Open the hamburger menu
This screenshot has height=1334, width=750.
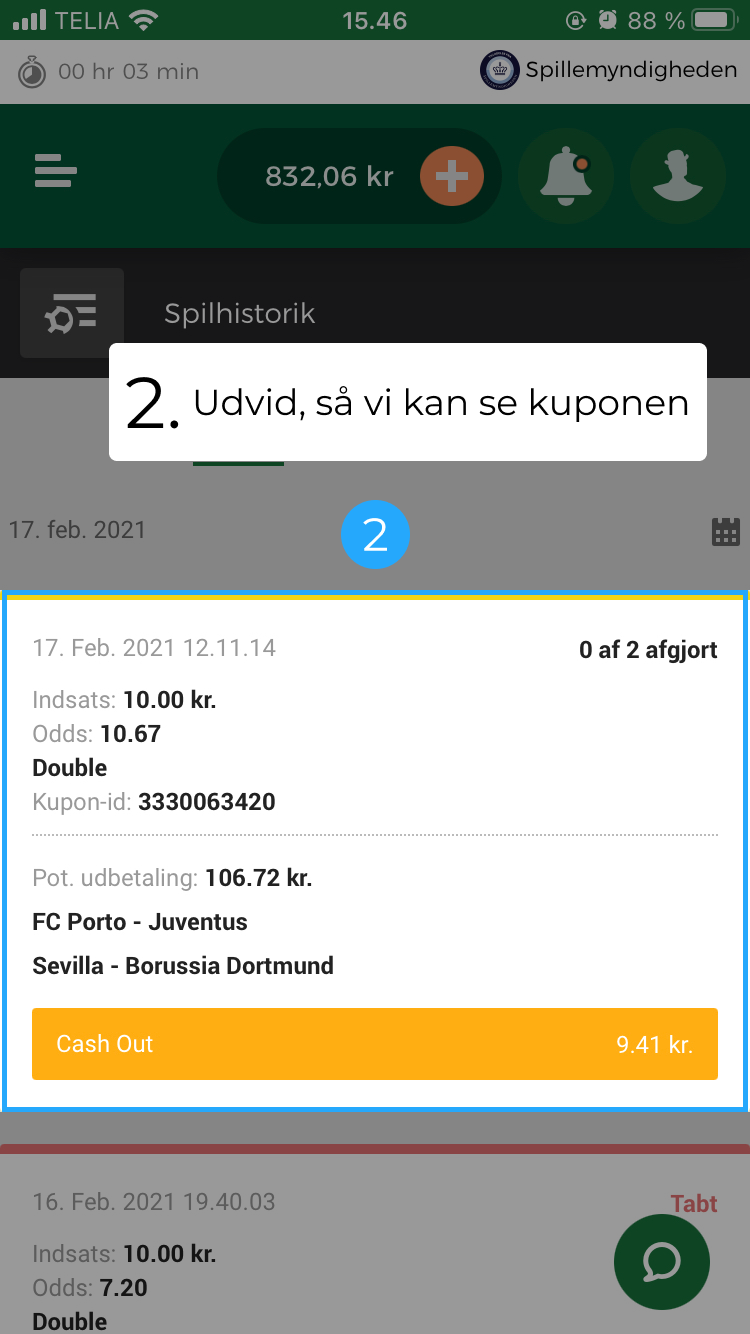56,176
